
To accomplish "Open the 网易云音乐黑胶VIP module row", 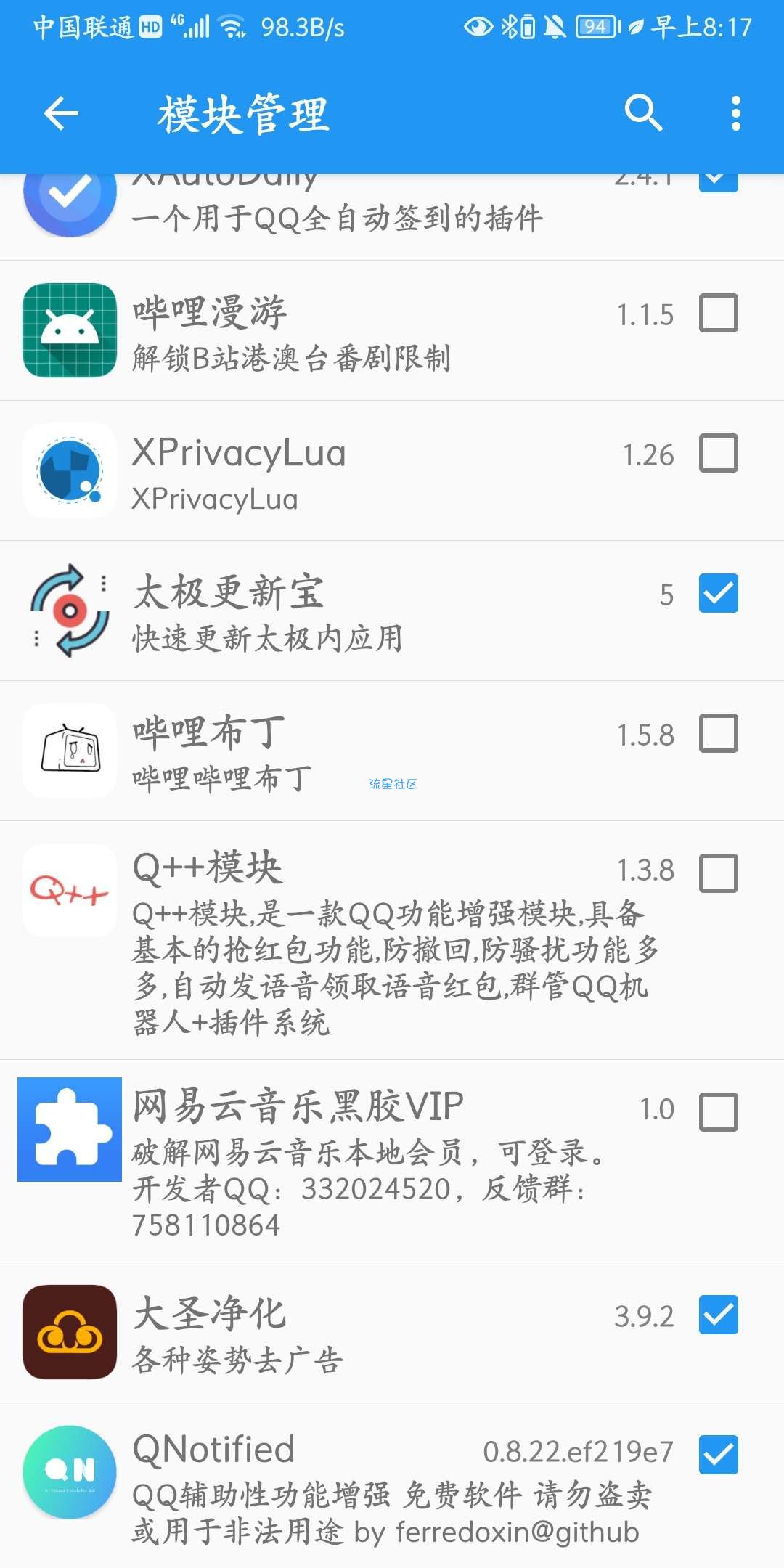I will pyautogui.click(x=392, y=1161).
